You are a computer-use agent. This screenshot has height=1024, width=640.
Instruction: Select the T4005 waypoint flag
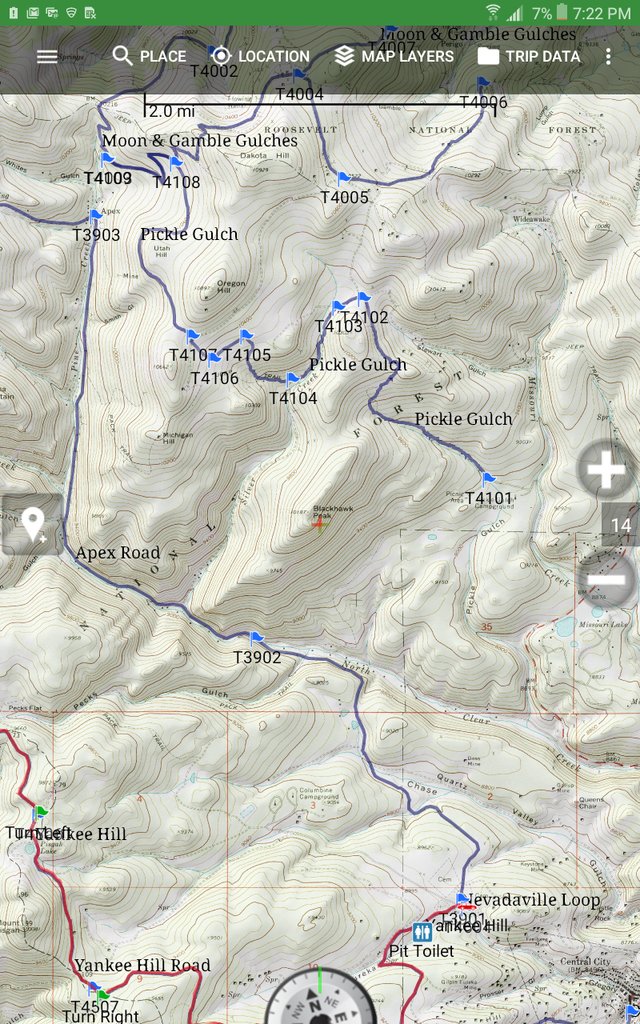(343, 179)
